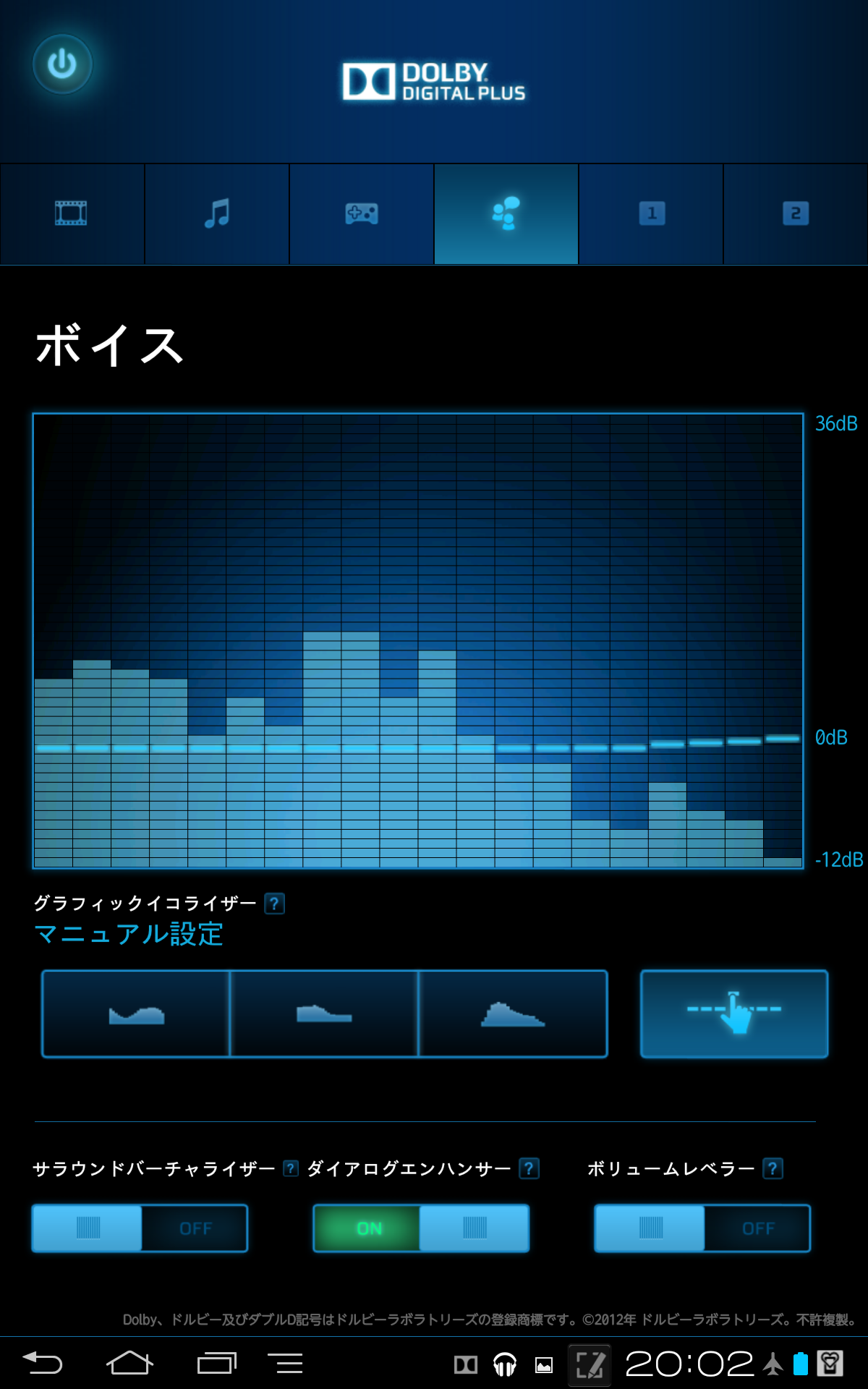868x1389 pixels.
Task: Select the second equalizer preset curve
Action: point(324,1014)
